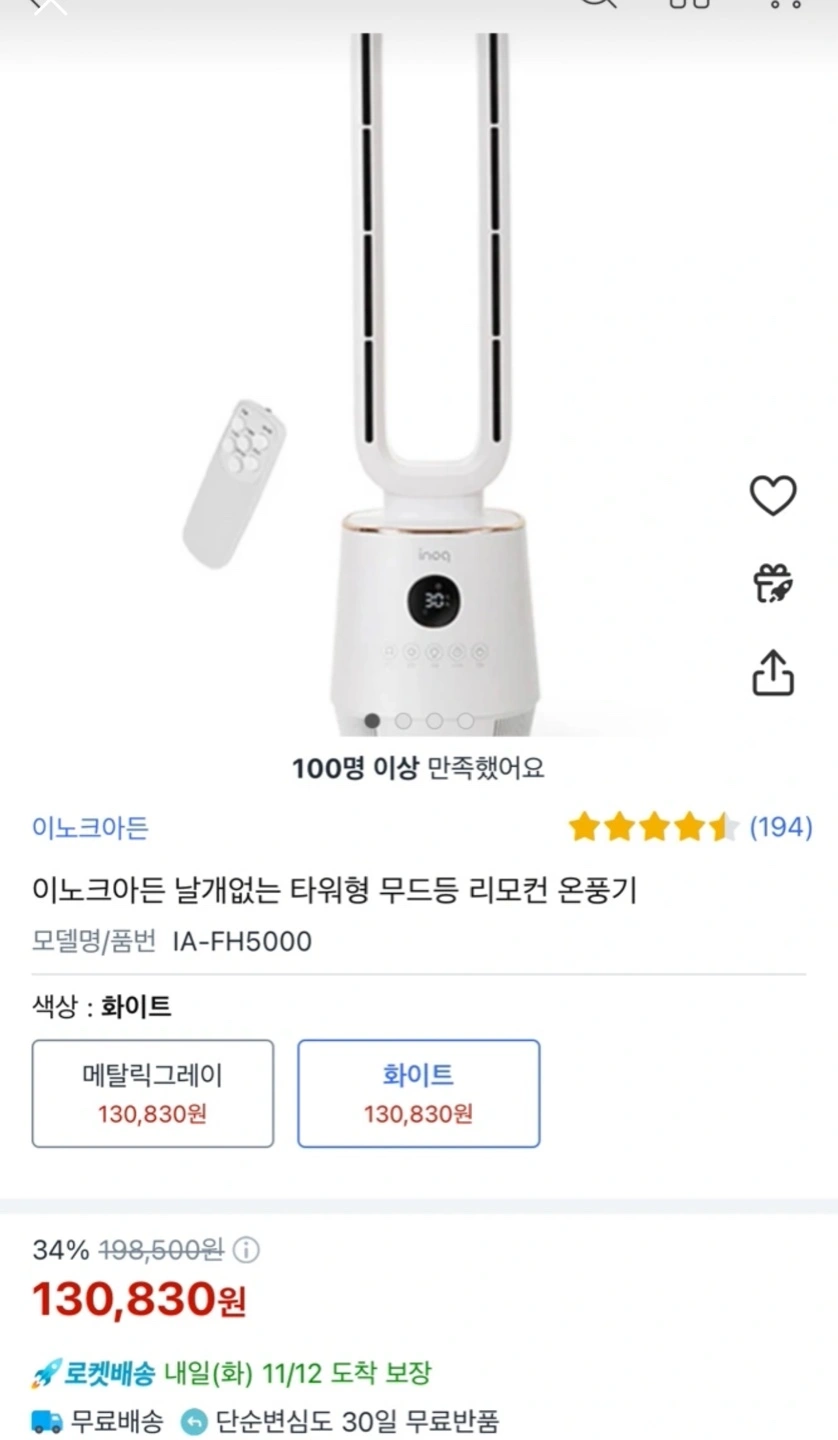Open the price info icon beside 198,500원
Viewport: 838px width, 1440px height.
pos(246,1250)
